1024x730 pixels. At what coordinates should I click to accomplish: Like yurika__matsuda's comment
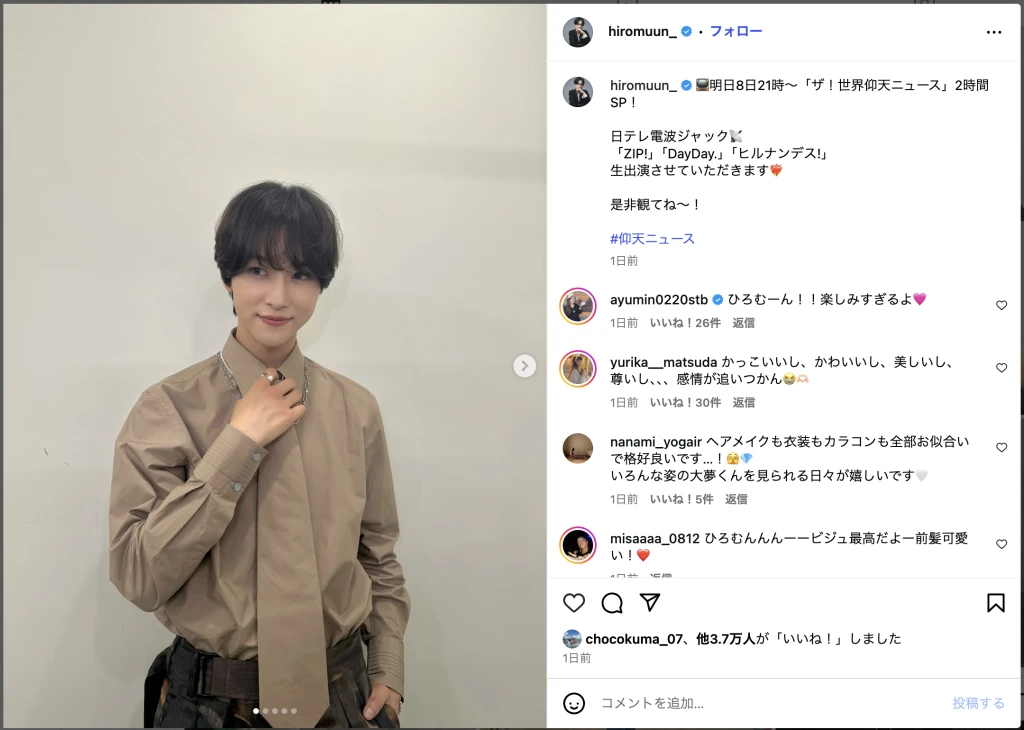click(x=1001, y=368)
